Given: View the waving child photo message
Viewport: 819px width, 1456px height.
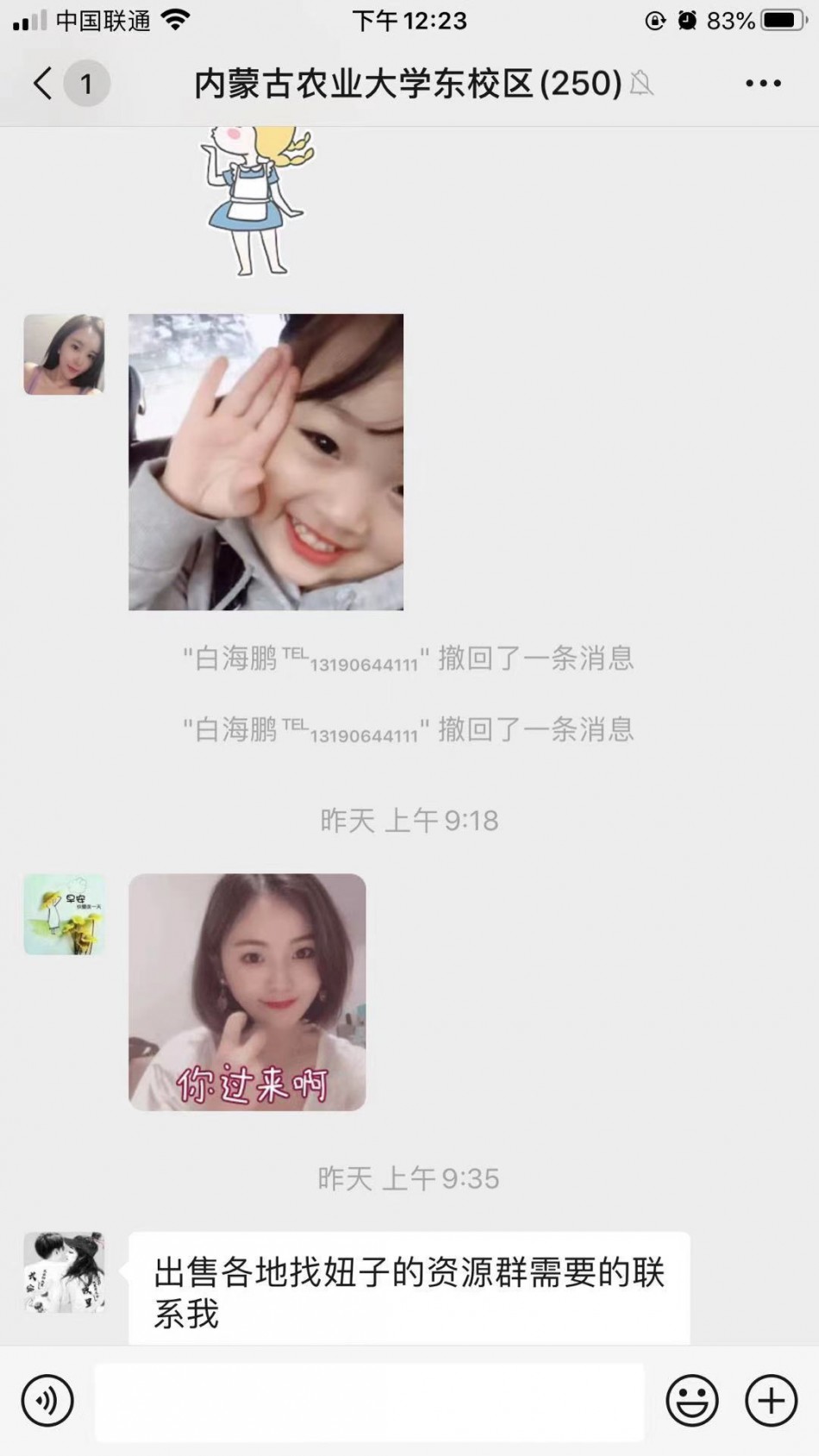Looking at the screenshot, I should click(266, 462).
